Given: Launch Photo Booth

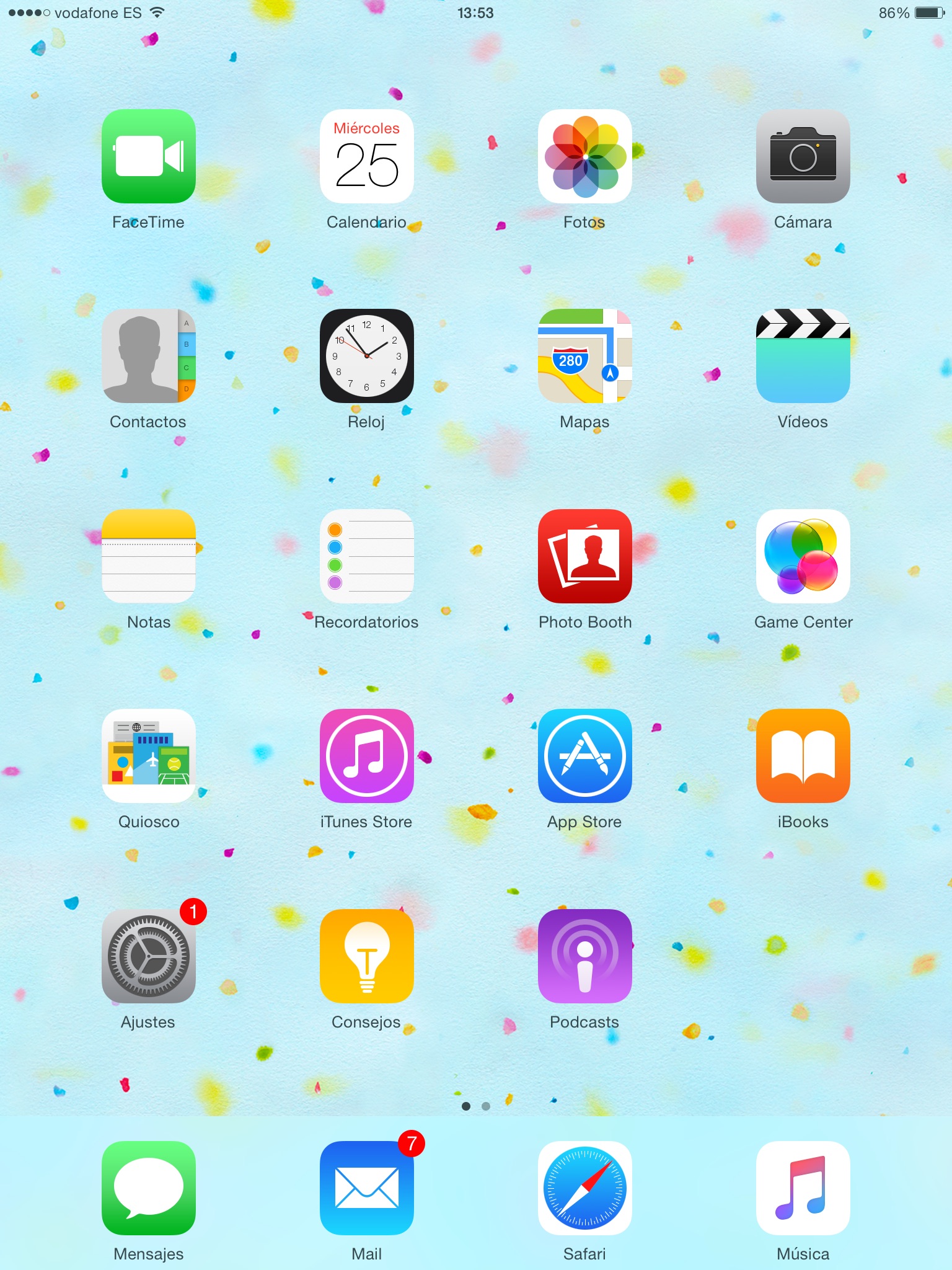Looking at the screenshot, I should [585, 556].
